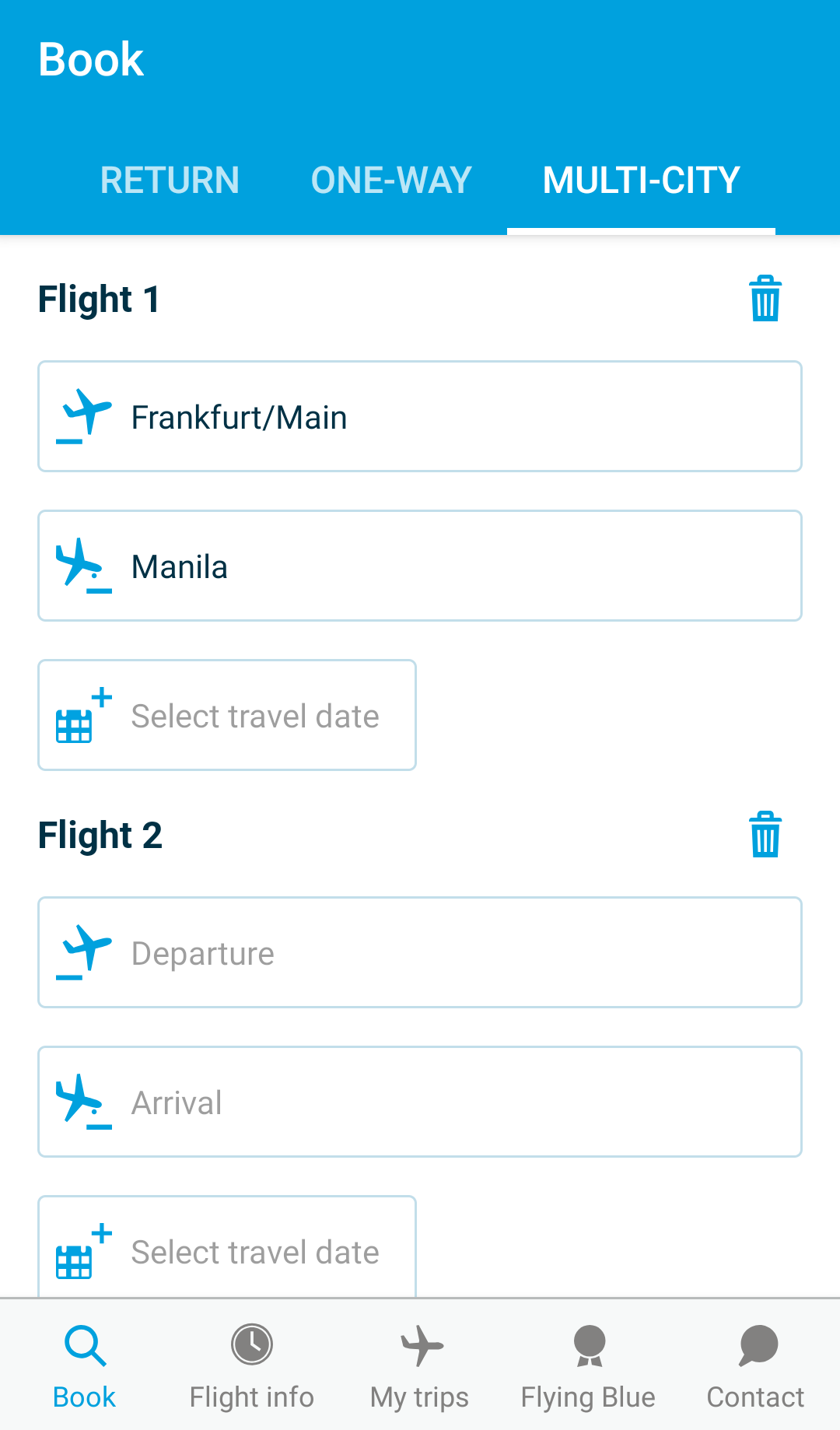The image size is (840, 1430).
Task: Click Select travel date for Flight 1
Action: tap(226, 714)
